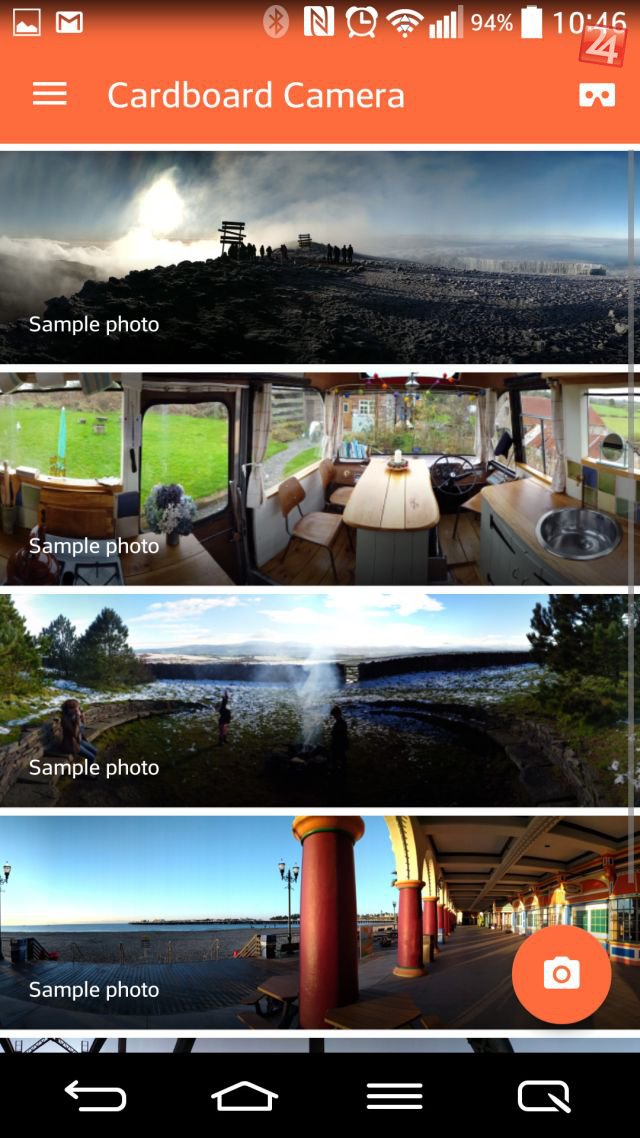Screen dimensions: 640x1138
Task: Return to the home screen
Action: (x=245, y=1096)
